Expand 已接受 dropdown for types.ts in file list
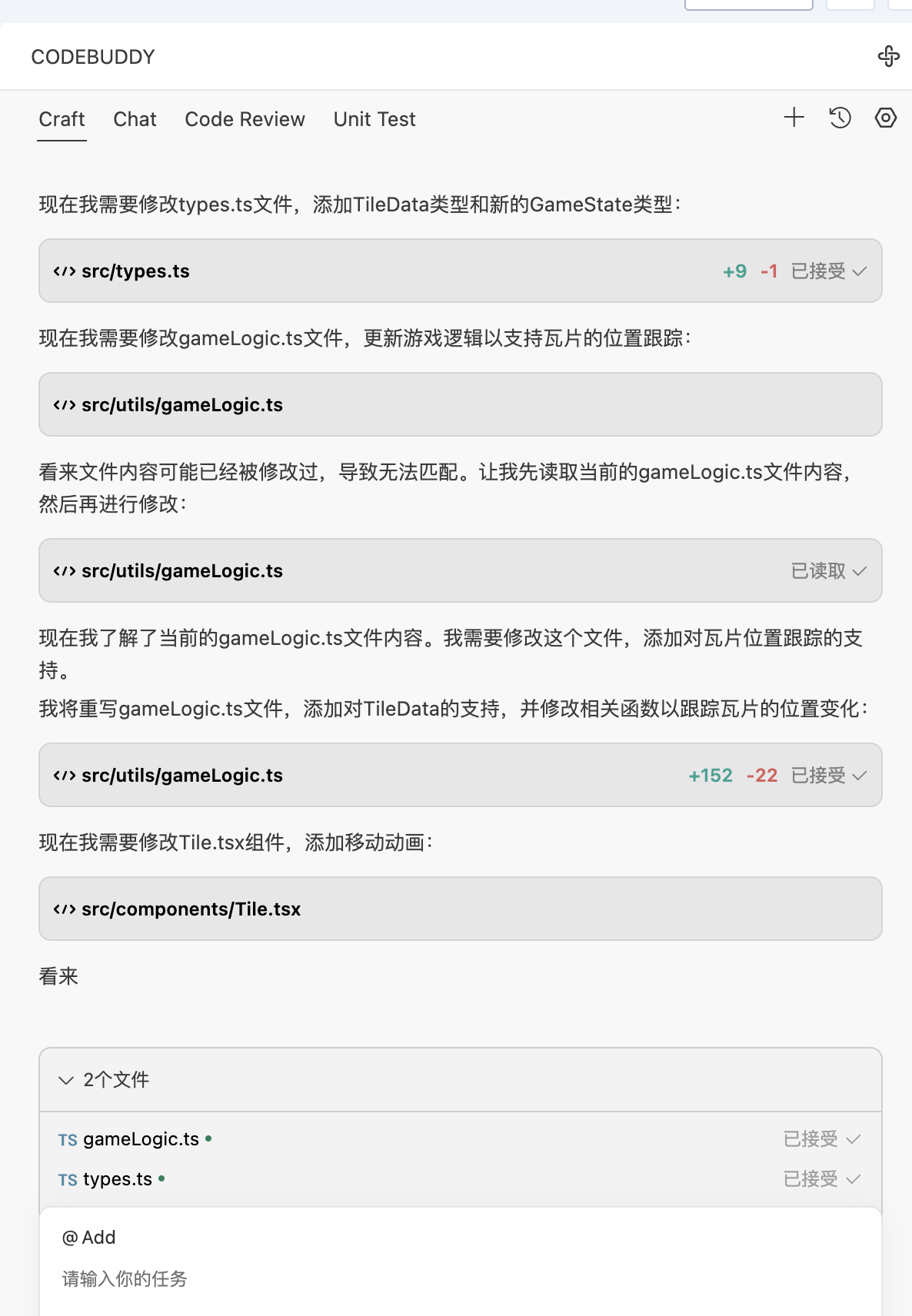 821,1179
